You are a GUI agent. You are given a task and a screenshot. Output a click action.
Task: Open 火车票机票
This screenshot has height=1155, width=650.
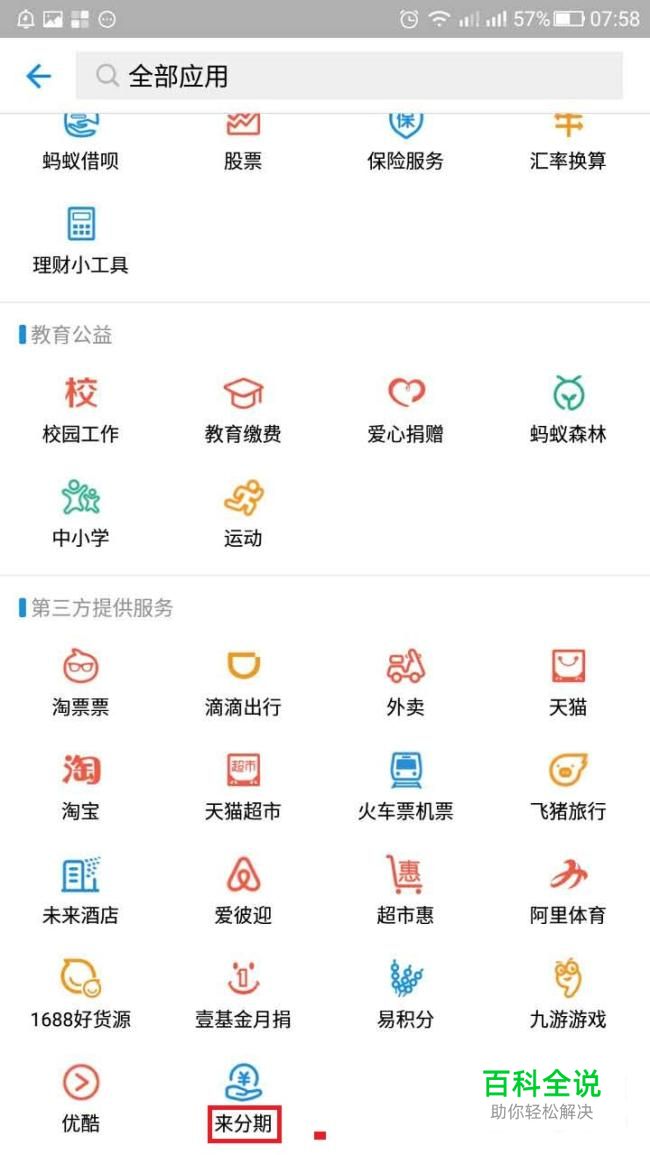[405, 787]
